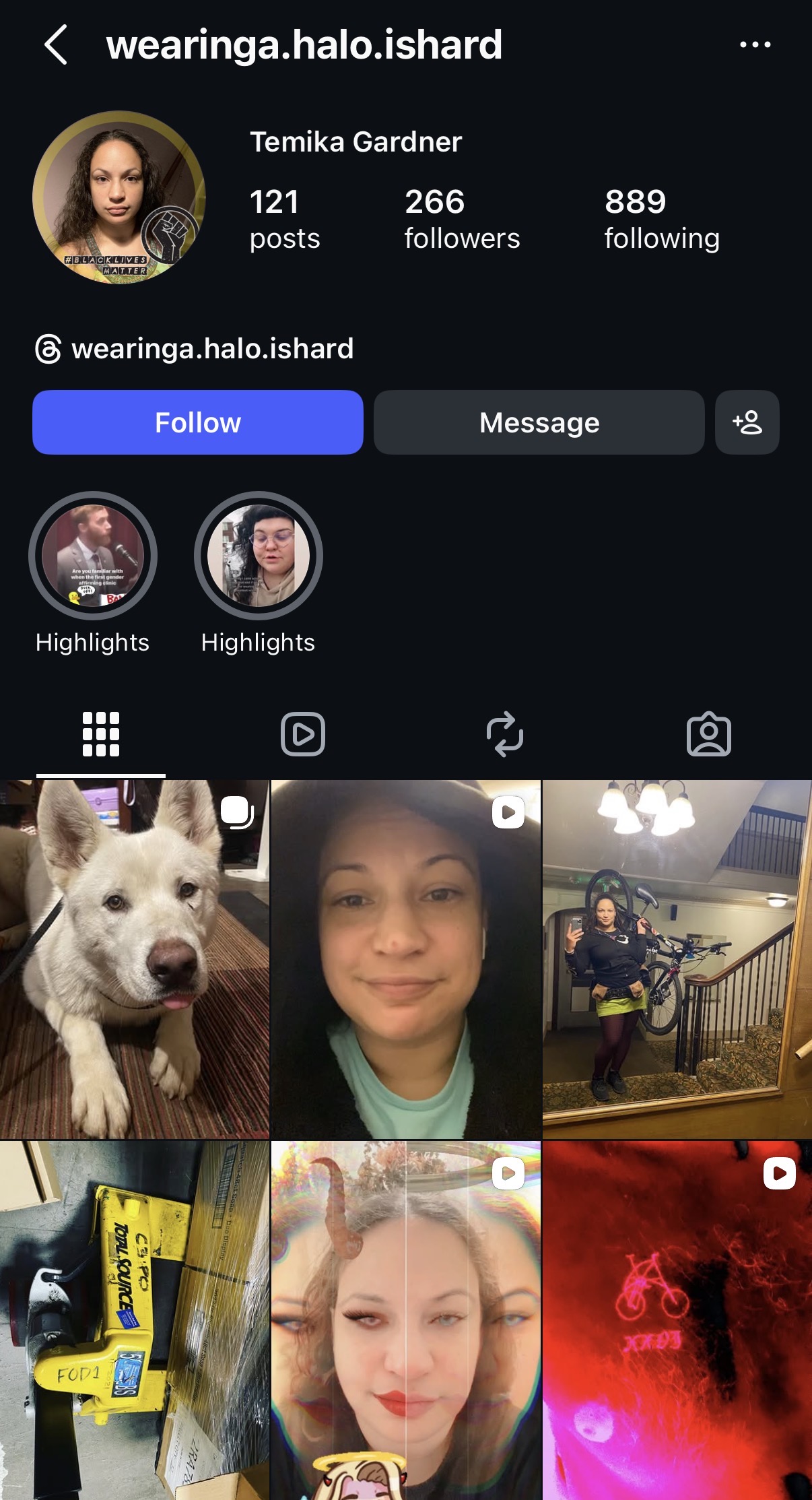Select the posts grid tab
812x1500 pixels.
click(101, 733)
